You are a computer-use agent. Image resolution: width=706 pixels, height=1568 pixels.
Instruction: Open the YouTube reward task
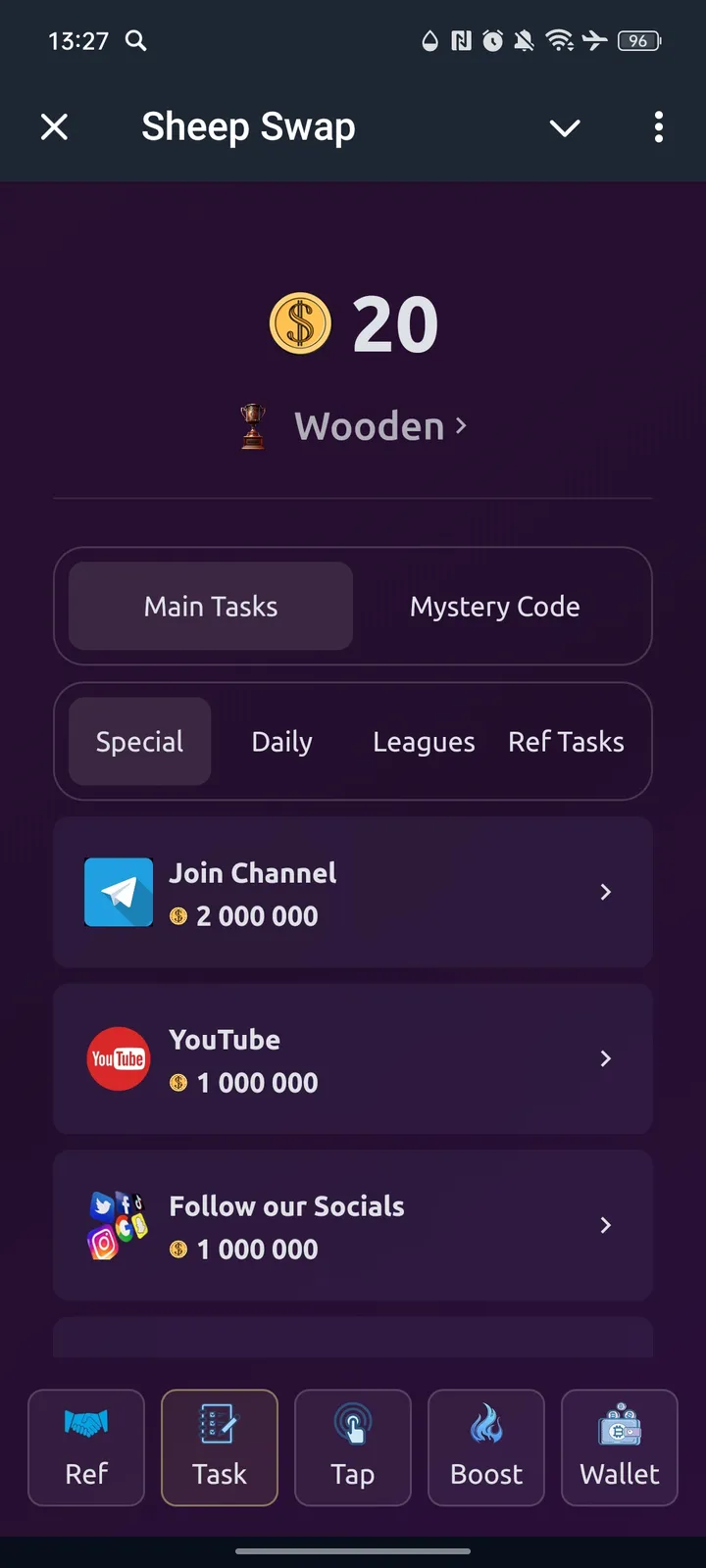353,1058
